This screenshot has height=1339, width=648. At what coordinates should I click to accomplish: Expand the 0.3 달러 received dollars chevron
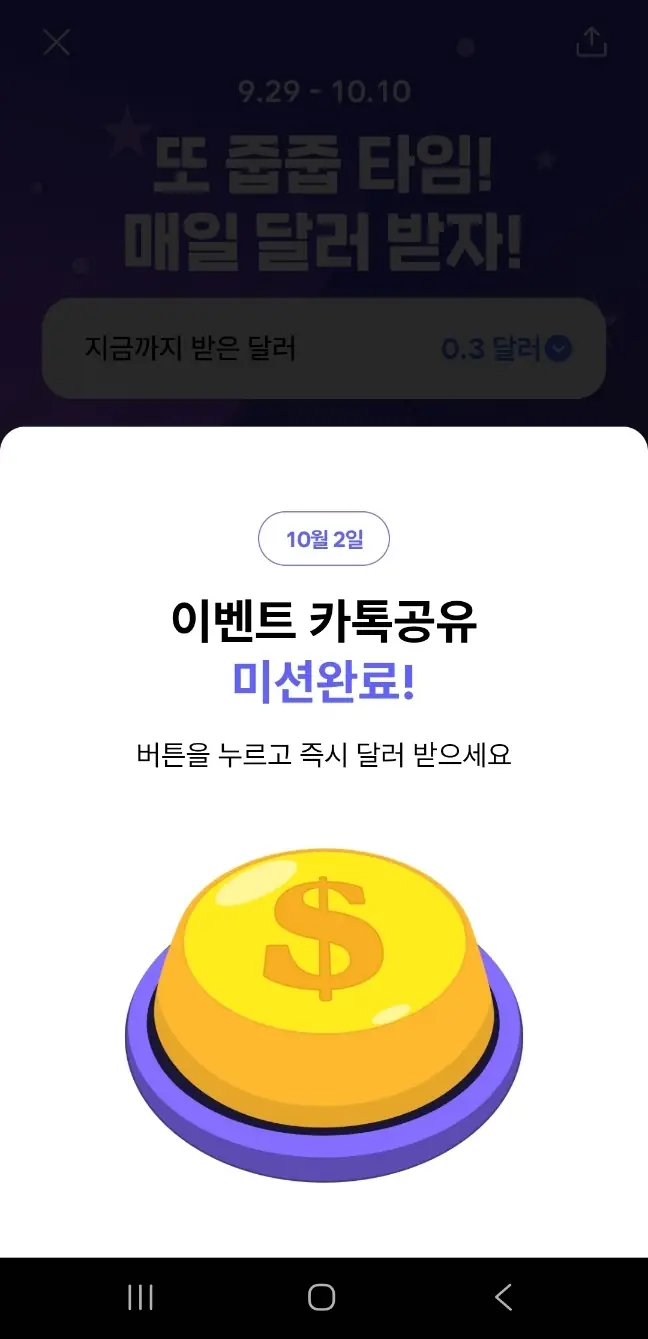point(559,349)
